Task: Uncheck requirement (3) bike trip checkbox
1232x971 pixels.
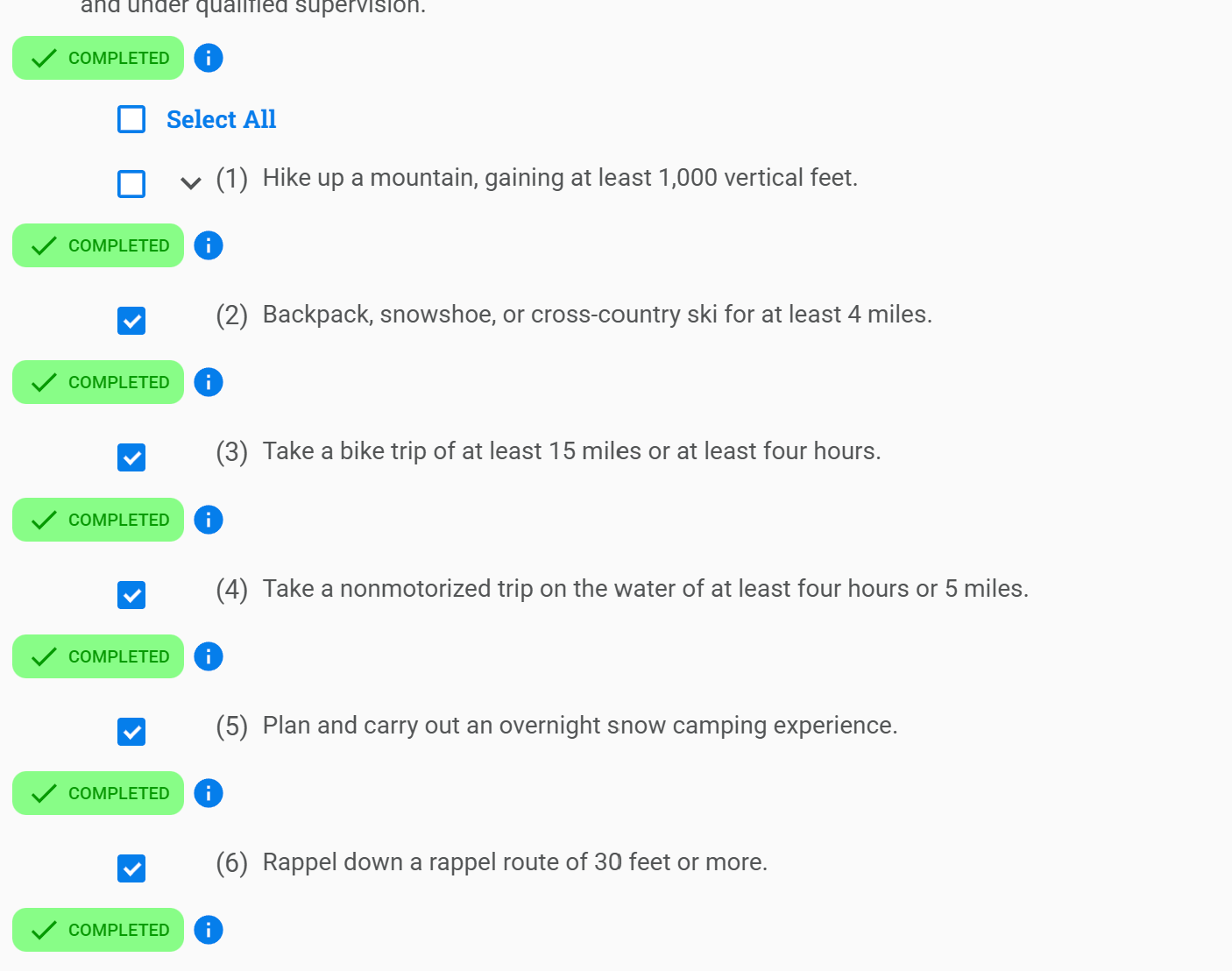Action: [131, 457]
